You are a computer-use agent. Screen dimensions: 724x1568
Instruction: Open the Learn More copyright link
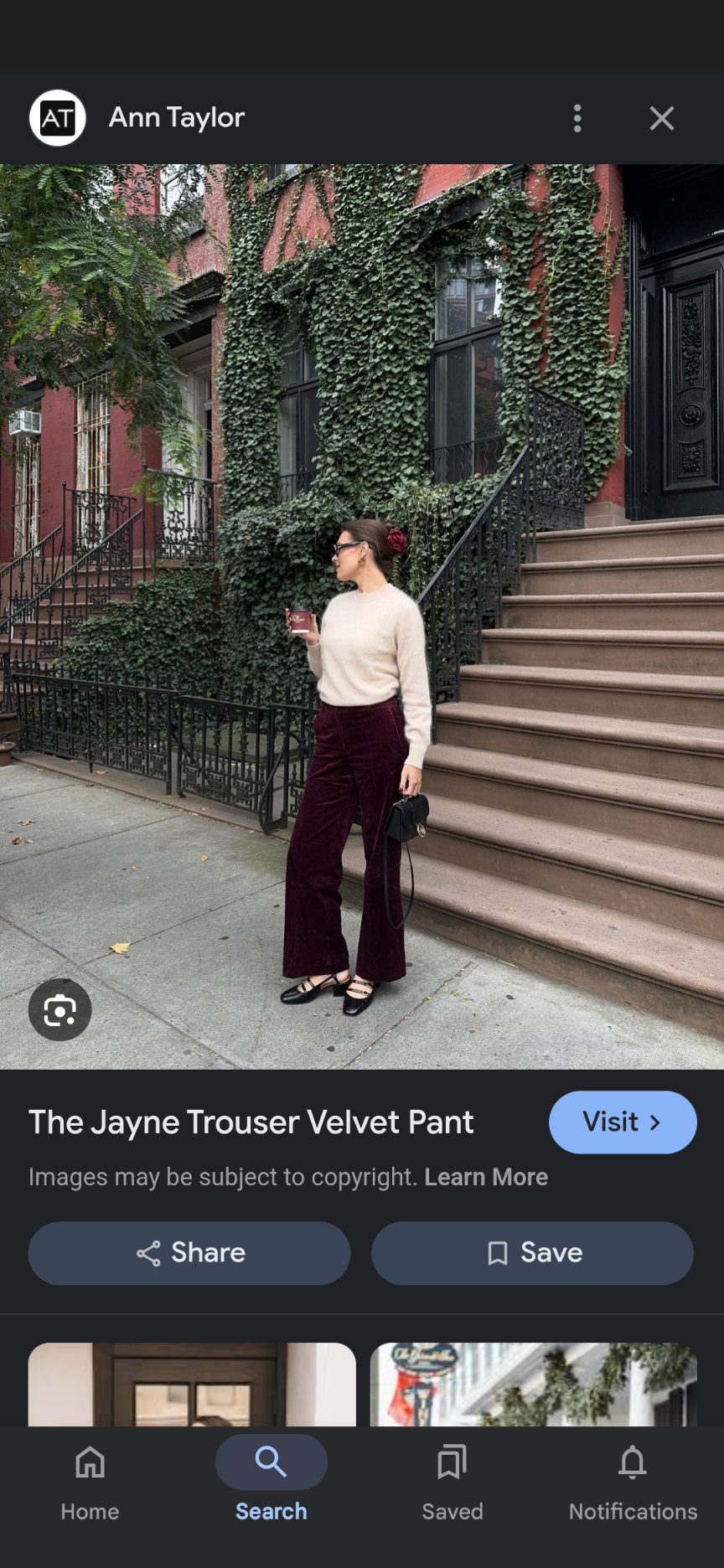click(x=486, y=1177)
